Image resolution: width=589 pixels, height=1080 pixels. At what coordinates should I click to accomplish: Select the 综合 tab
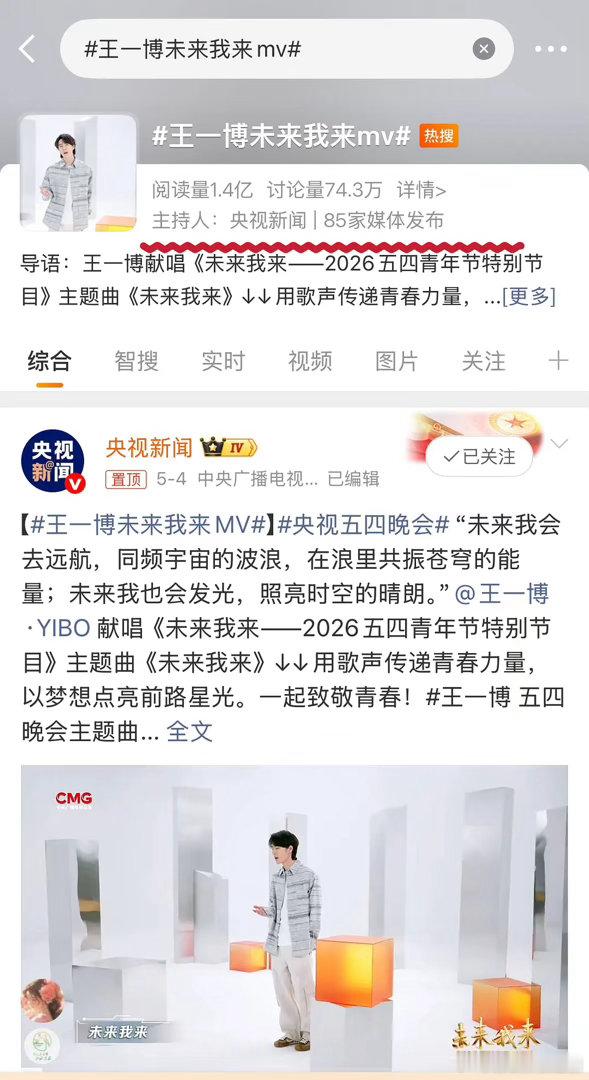[x=50, y=361]
